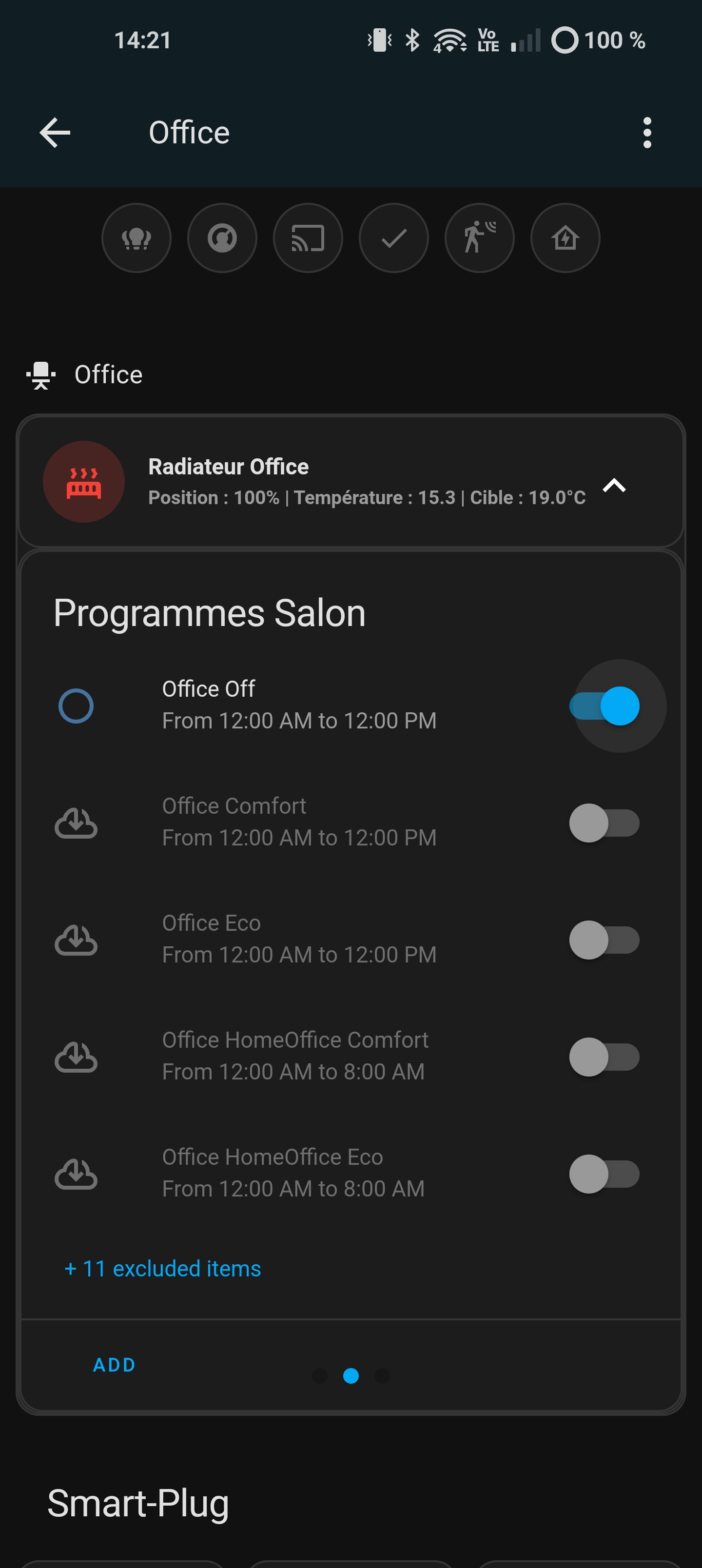
Task: Switch on Office HomeOffice Eco schedule
Action: click(x=604, y=1174)
